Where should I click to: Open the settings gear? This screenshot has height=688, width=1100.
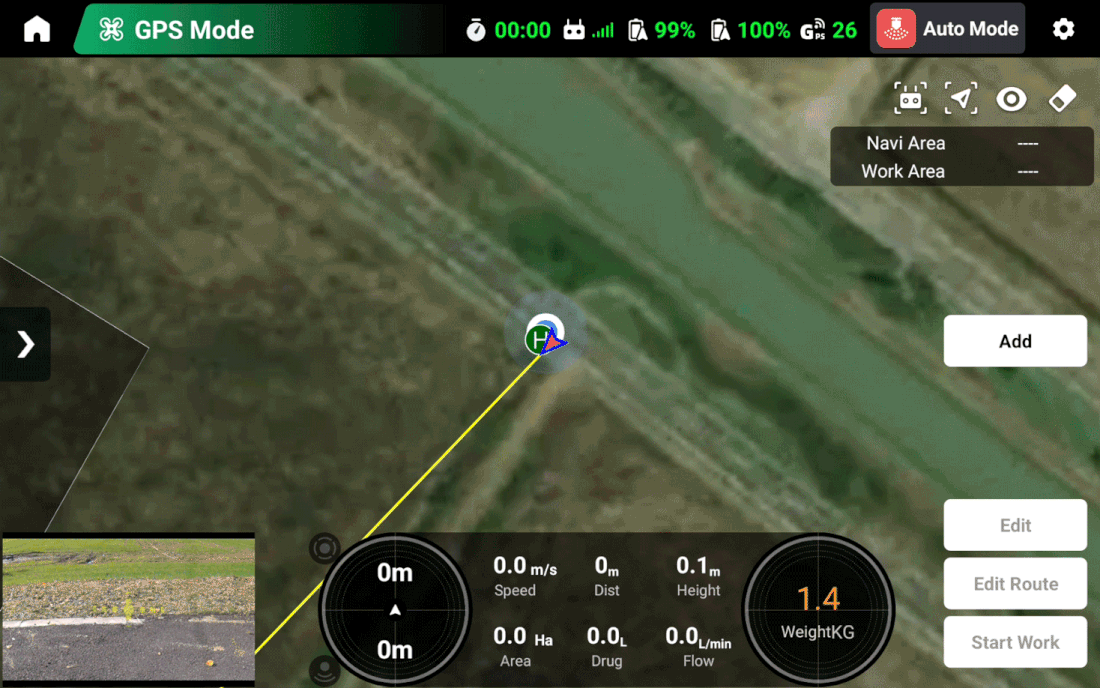tap(1063, 29)
